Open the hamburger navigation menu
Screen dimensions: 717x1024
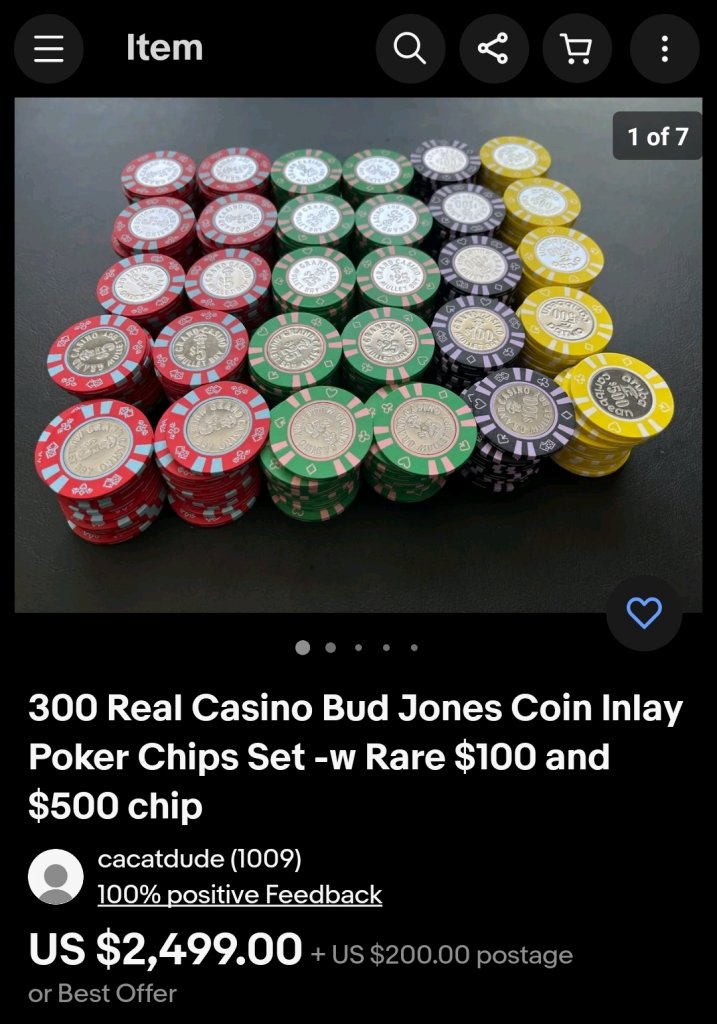[x=48, y=48]
